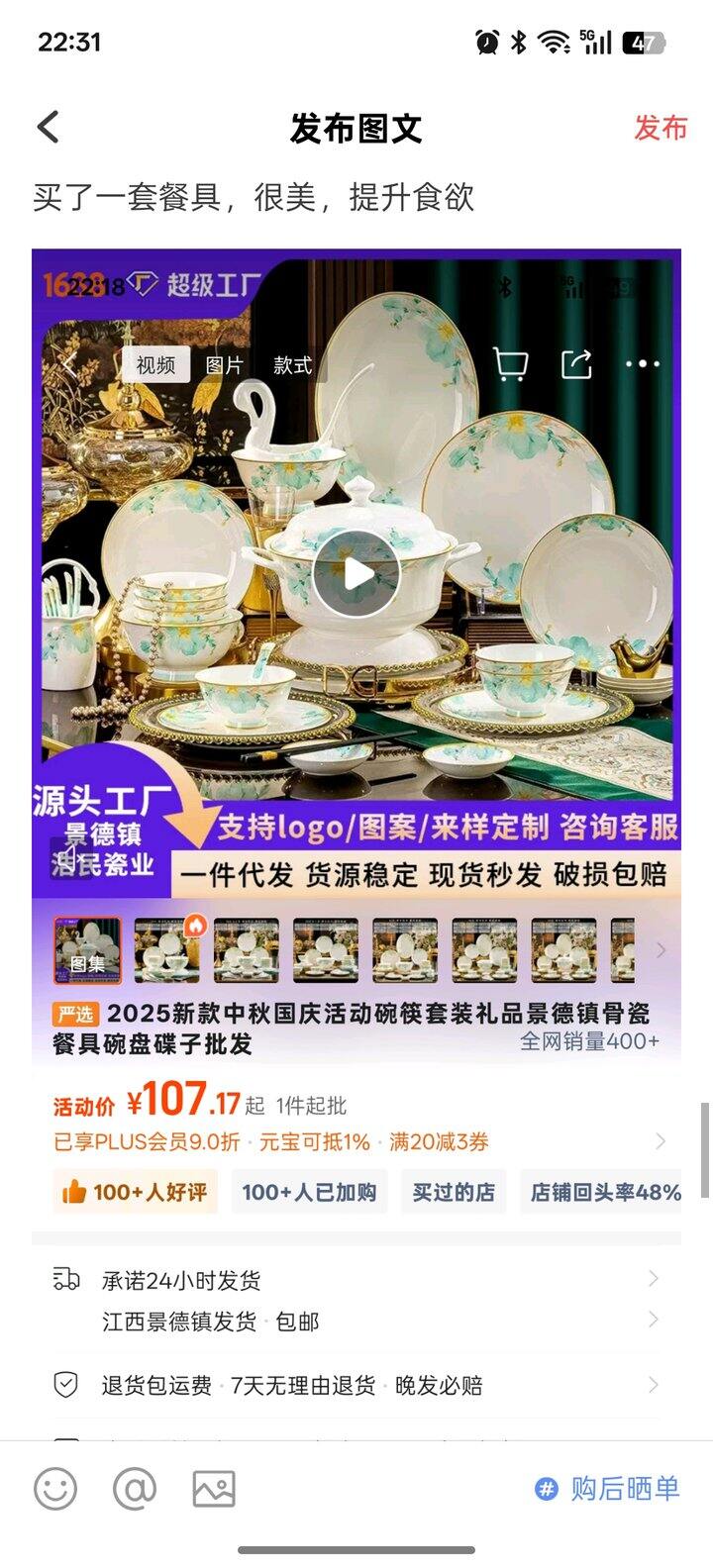
Task: Publish the post with 发布
Action: coord(661,128)
